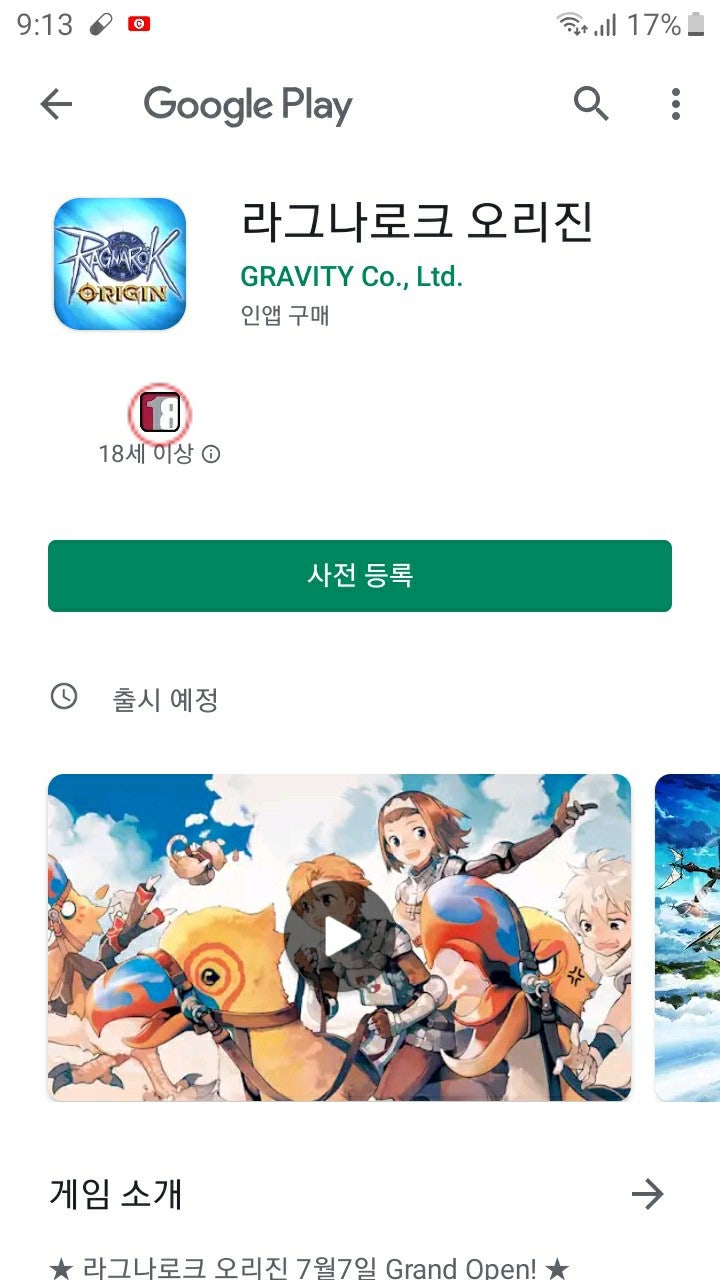The width and height of the screenshot is (720, 1280).
Task: Open Google Play search
Action: [x=590, y=103]
